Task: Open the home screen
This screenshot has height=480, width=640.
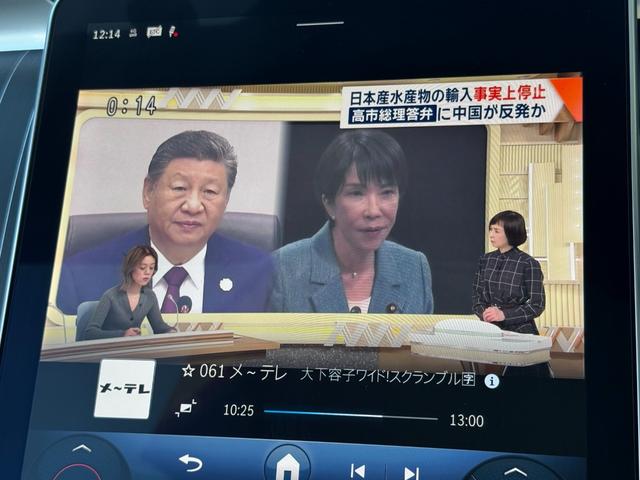Action: click(287, 466)
